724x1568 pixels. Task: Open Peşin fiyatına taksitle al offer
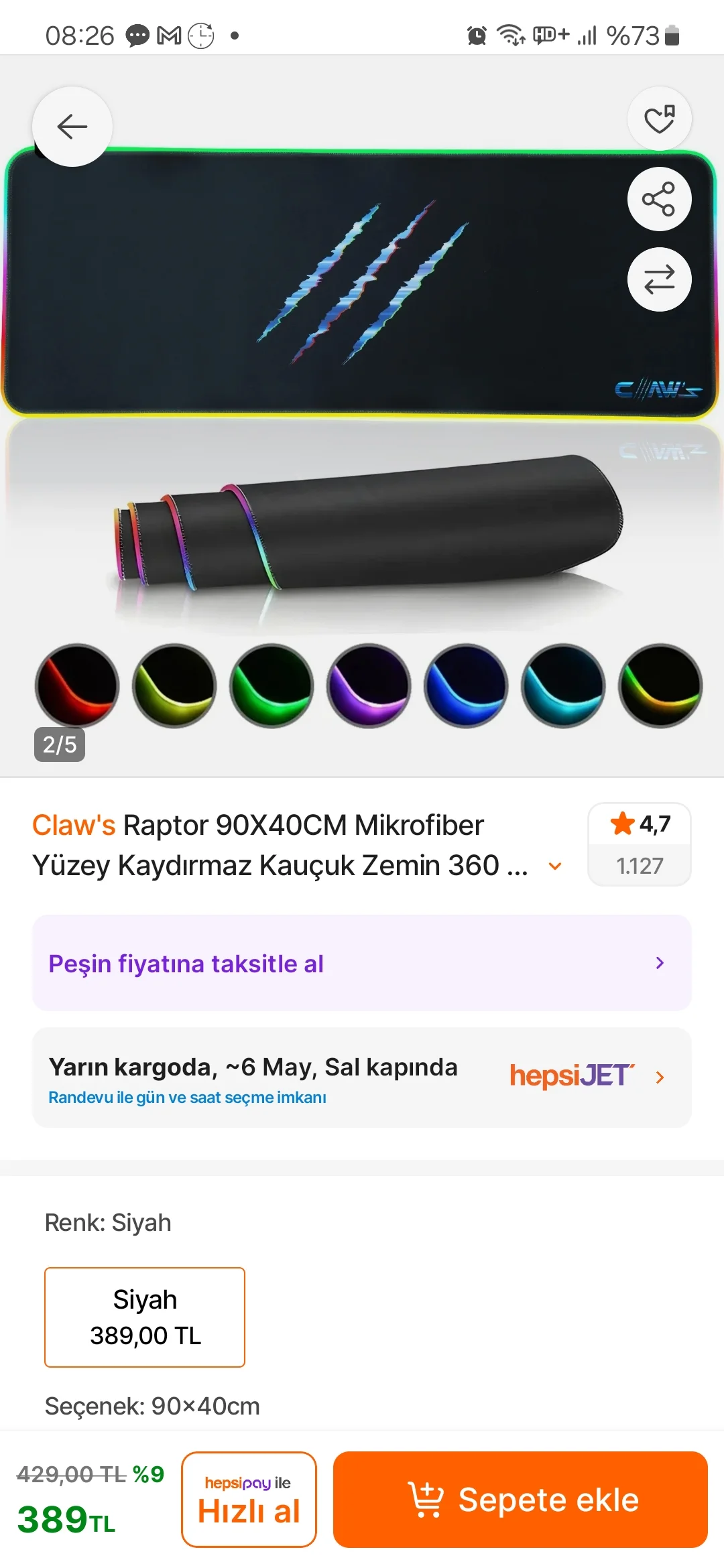point(362,963)
